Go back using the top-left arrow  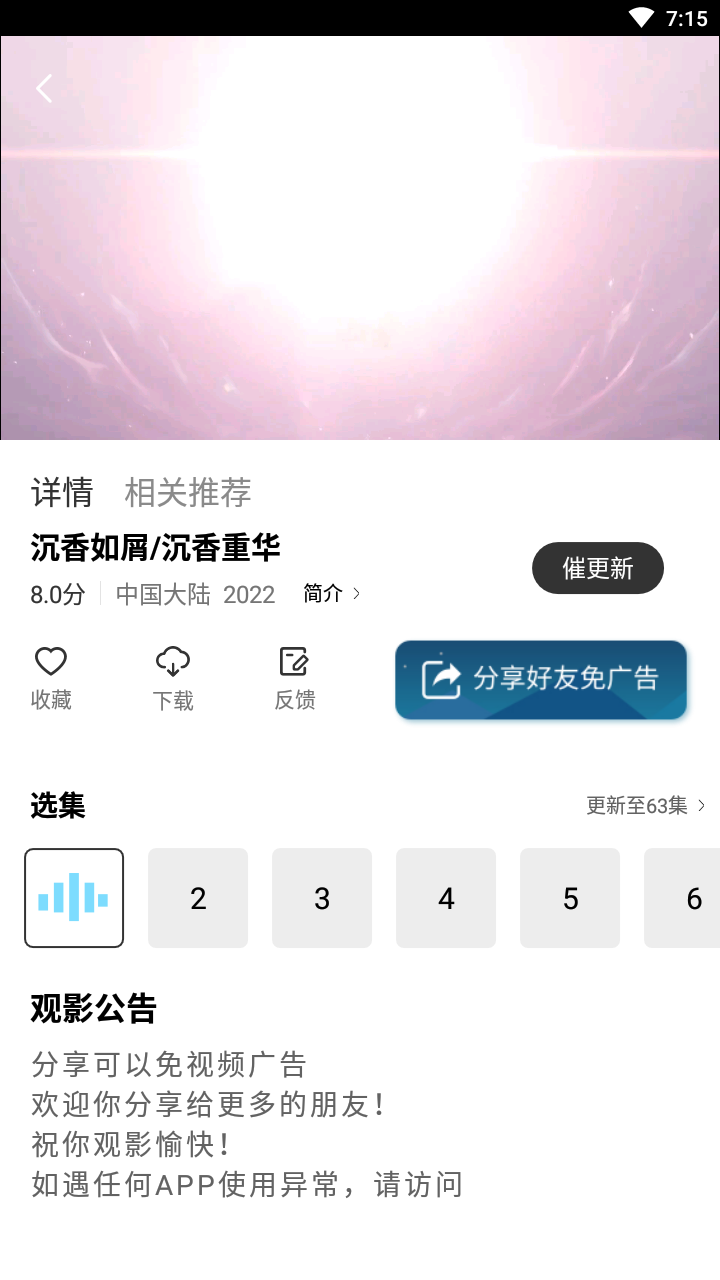point(44,89)
